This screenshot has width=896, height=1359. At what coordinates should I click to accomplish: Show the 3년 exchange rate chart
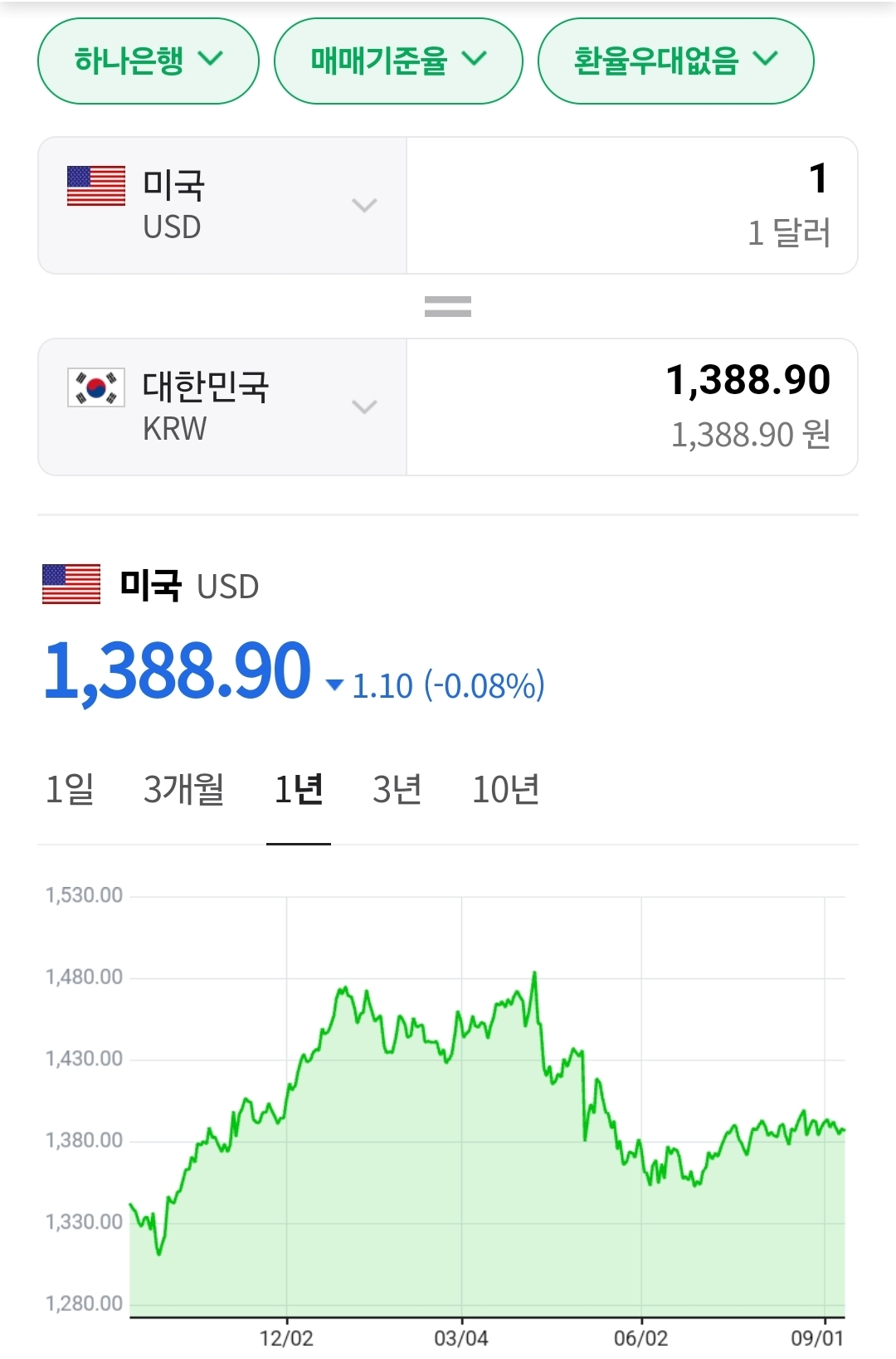click(397, 789)
